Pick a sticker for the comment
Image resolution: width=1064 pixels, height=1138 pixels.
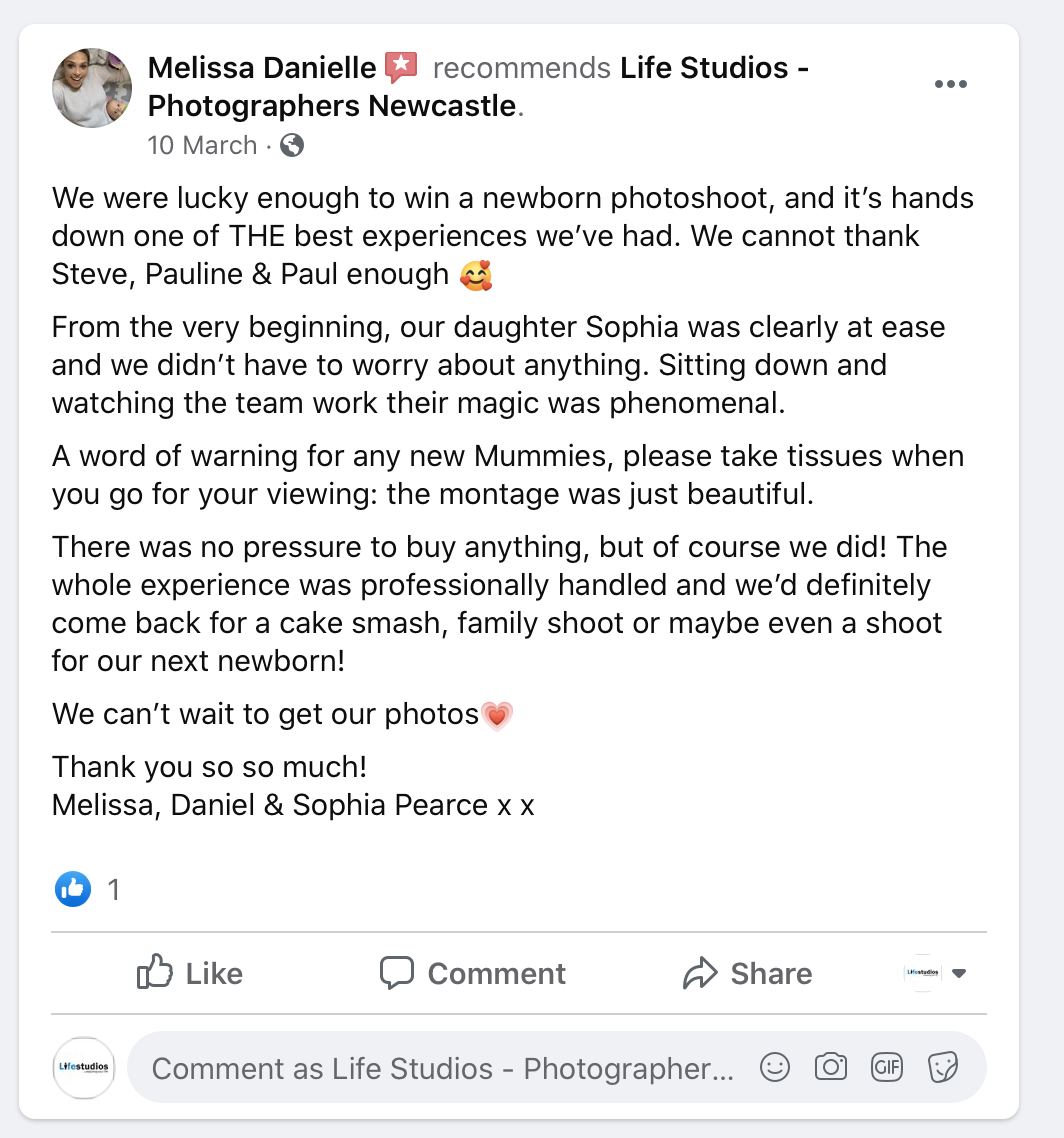(943, 1068)
